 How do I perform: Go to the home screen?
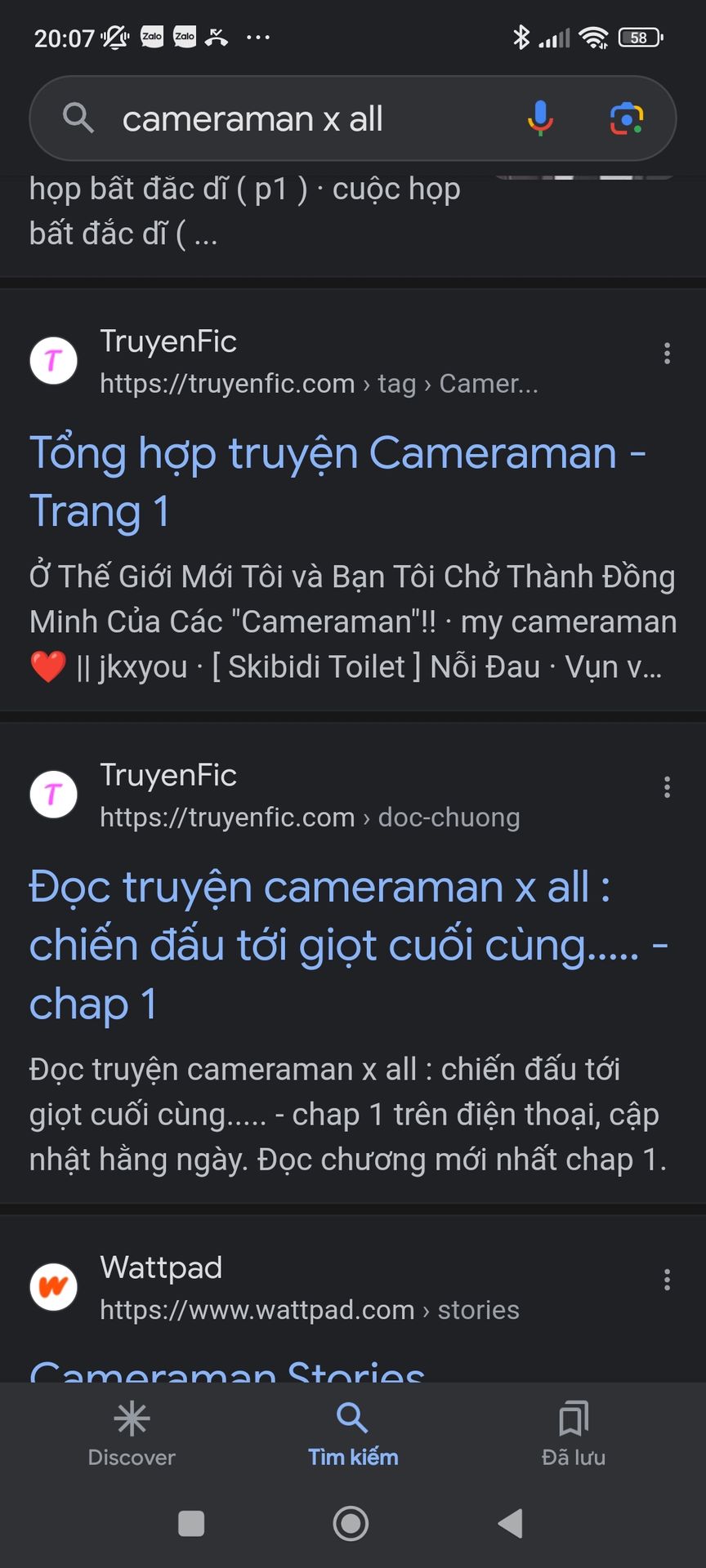tap(351, 1523)
